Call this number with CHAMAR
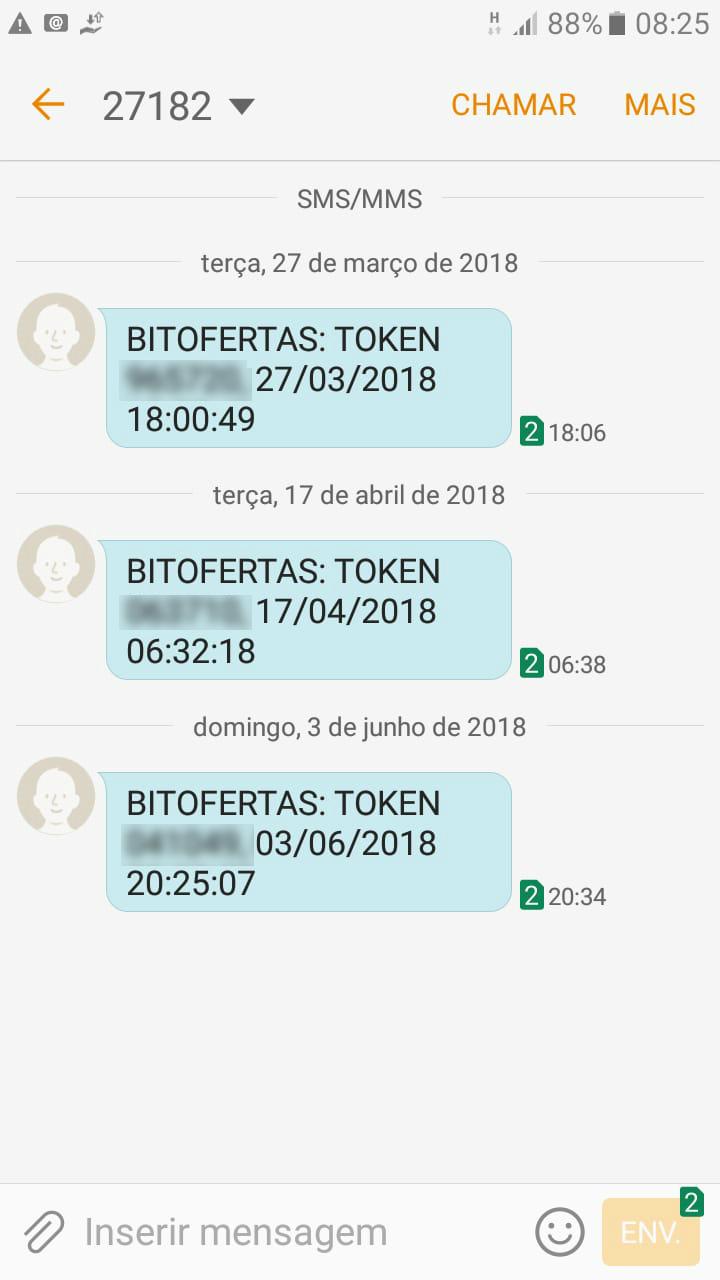This screenshot has width=720, height=1280. pos(513,105)
